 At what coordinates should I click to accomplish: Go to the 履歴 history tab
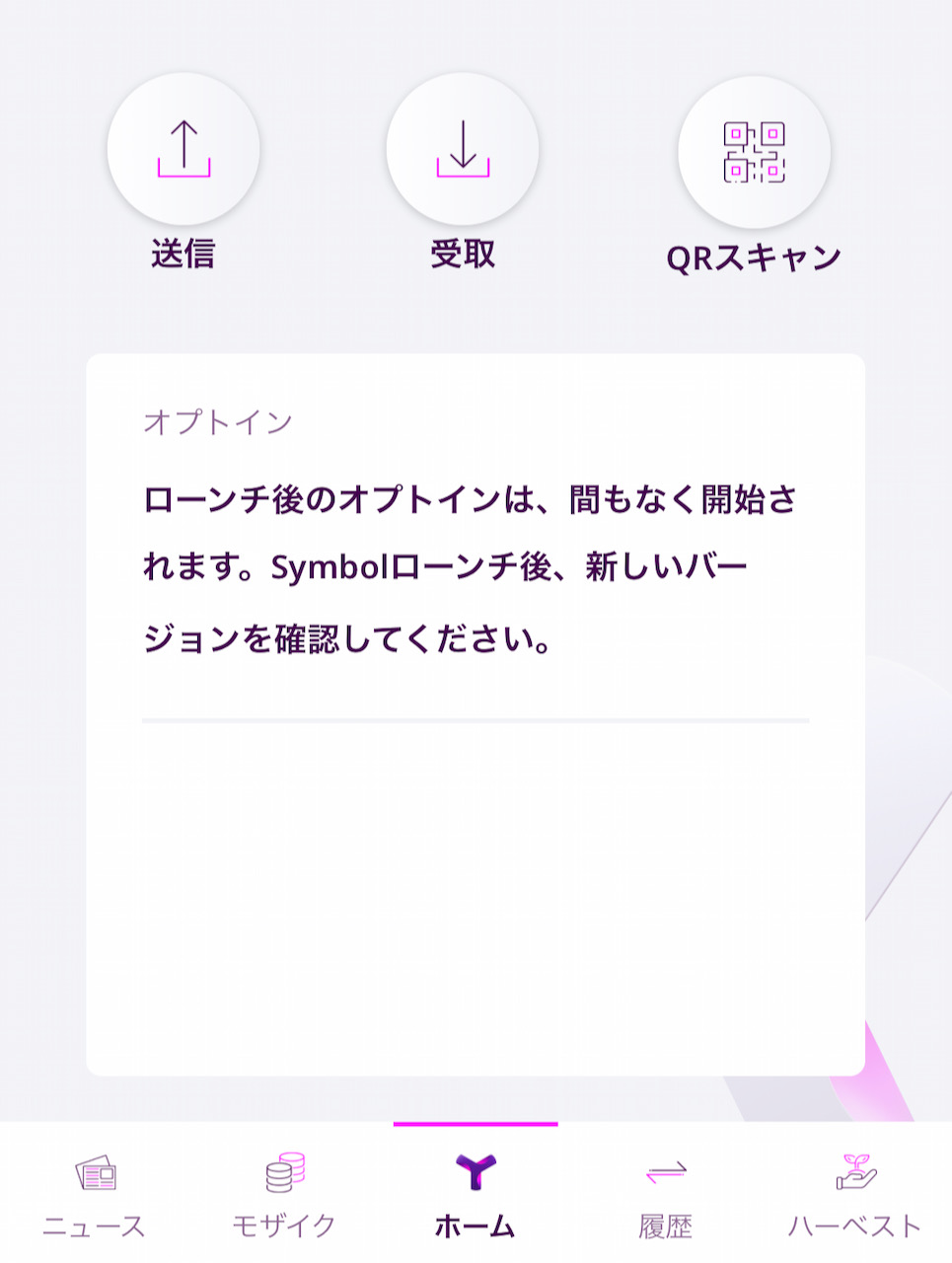[666, 1196]
